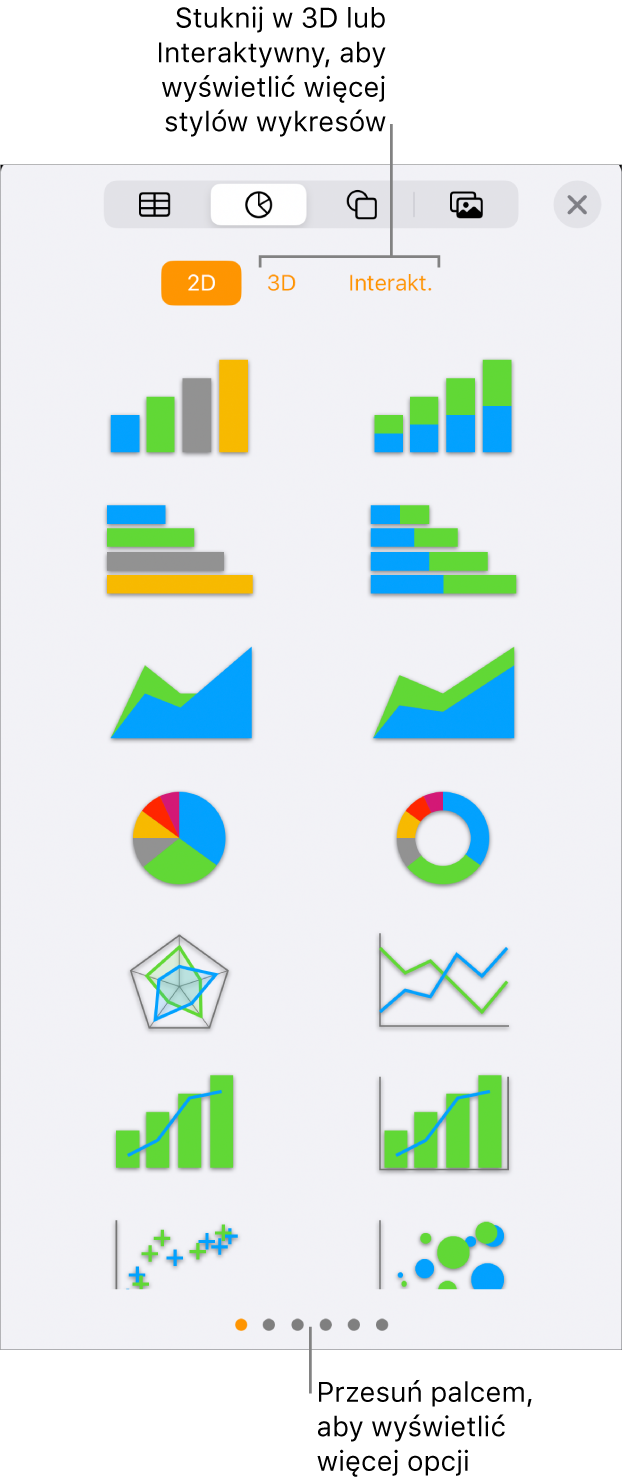Insert the multicolor vertical bar chart

coord(179,406)
